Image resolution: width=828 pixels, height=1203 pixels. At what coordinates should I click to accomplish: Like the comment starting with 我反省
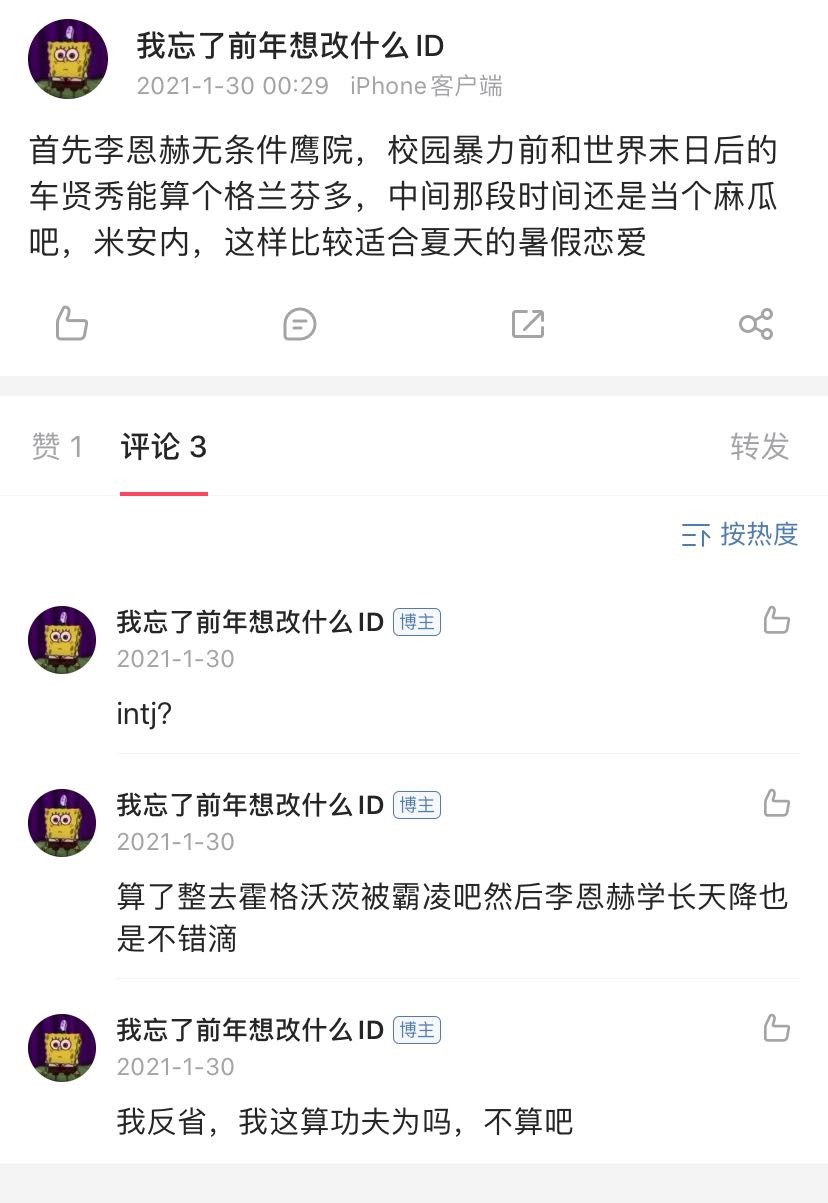777,1028
